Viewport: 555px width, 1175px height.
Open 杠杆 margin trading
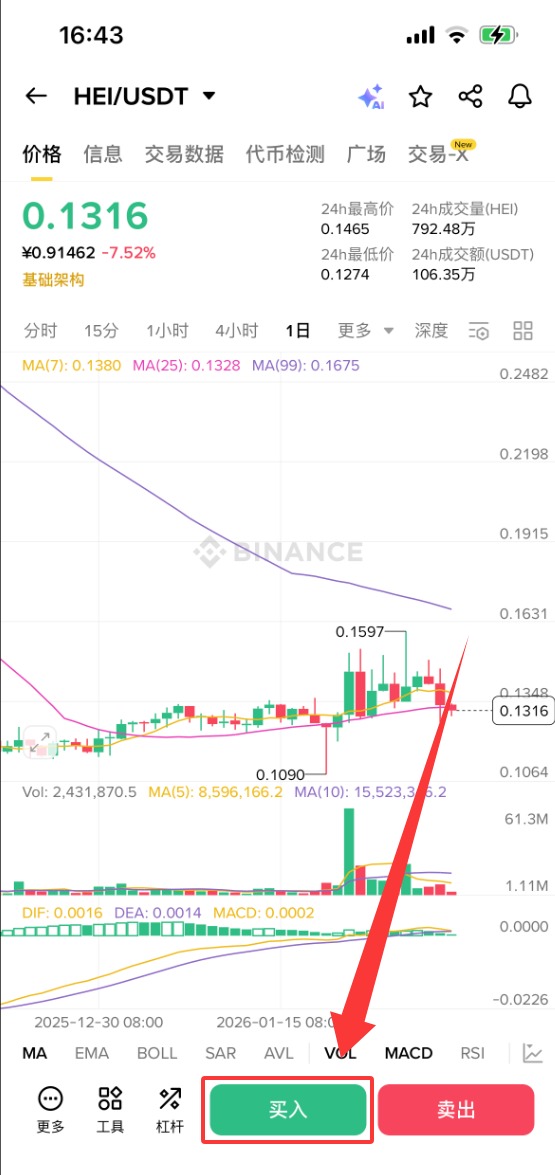(x=169, y=1110)
